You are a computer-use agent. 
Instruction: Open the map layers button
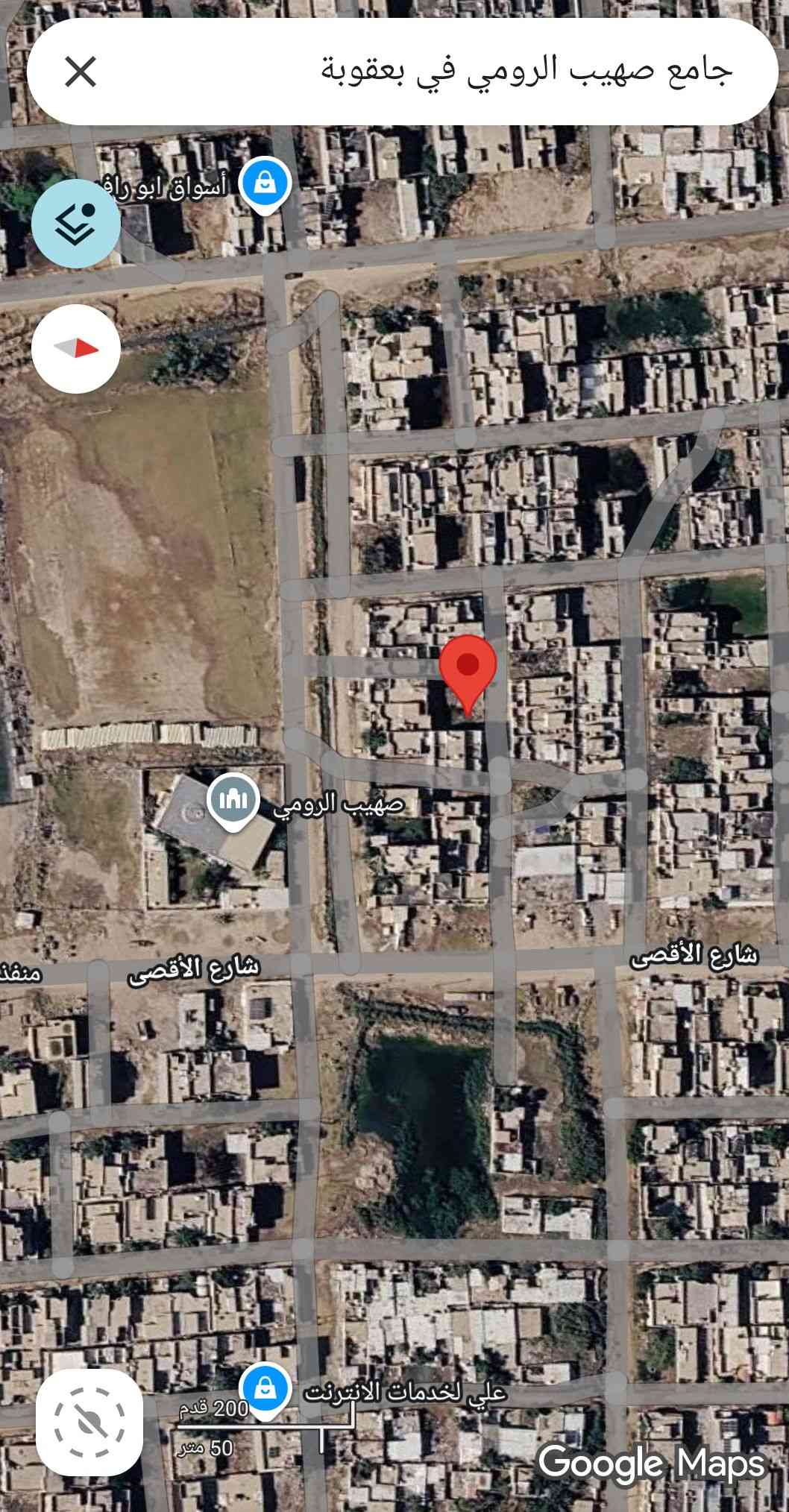[x=76, y=221]
